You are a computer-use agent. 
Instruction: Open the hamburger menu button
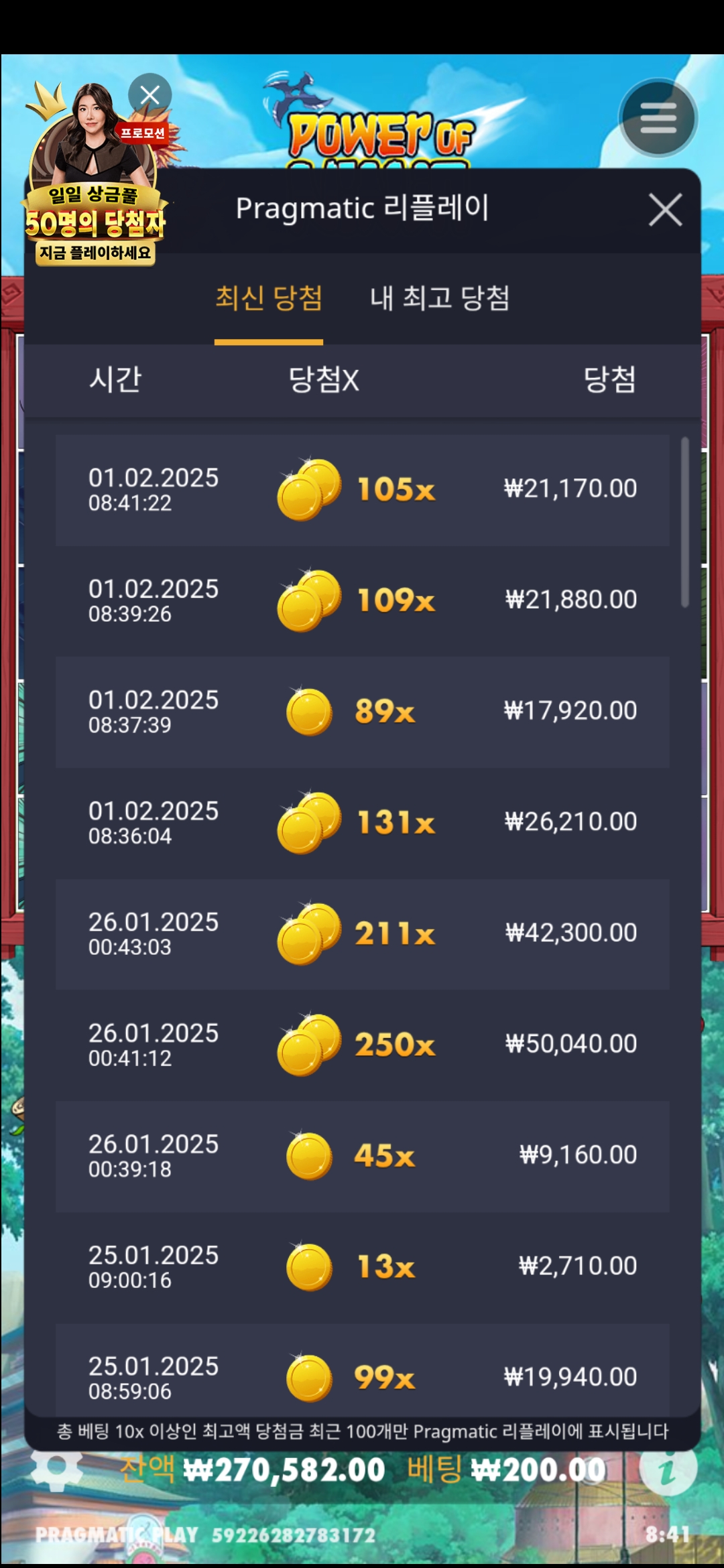[658, 118]
